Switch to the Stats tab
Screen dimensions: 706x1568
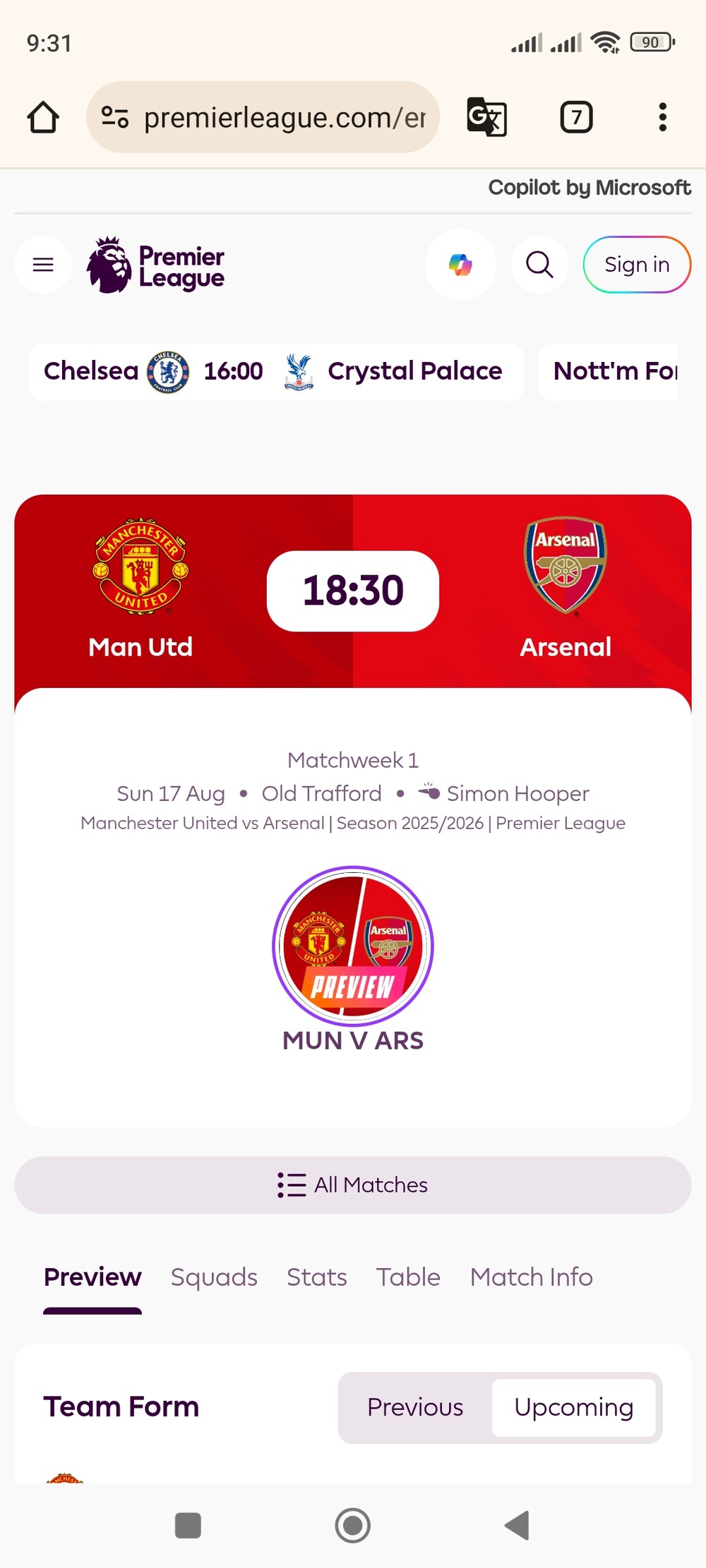point(316,1277)
